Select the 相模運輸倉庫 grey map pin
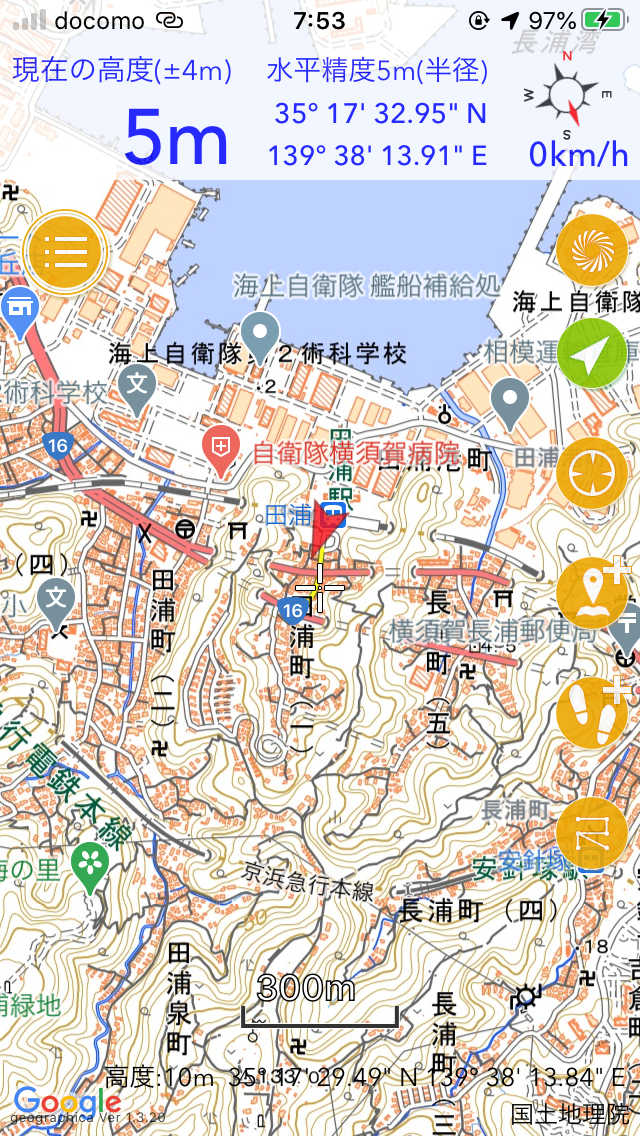This screenshot has height=1136, width=640. click(510, 404)
